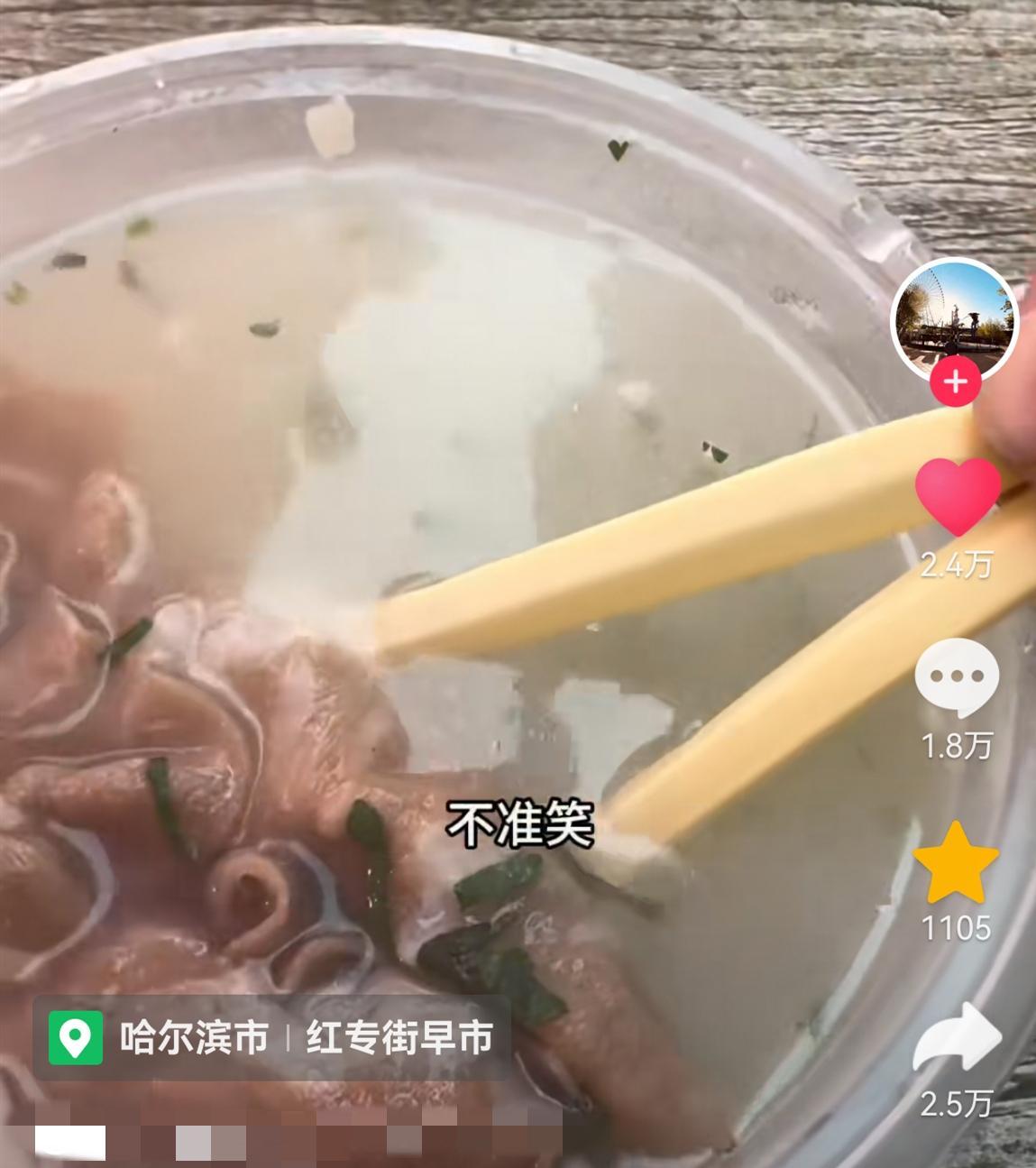Viewport: 1036px width, 1168px height.
Task: Share the video with the arrow icon
Action: click(957, 1038)
